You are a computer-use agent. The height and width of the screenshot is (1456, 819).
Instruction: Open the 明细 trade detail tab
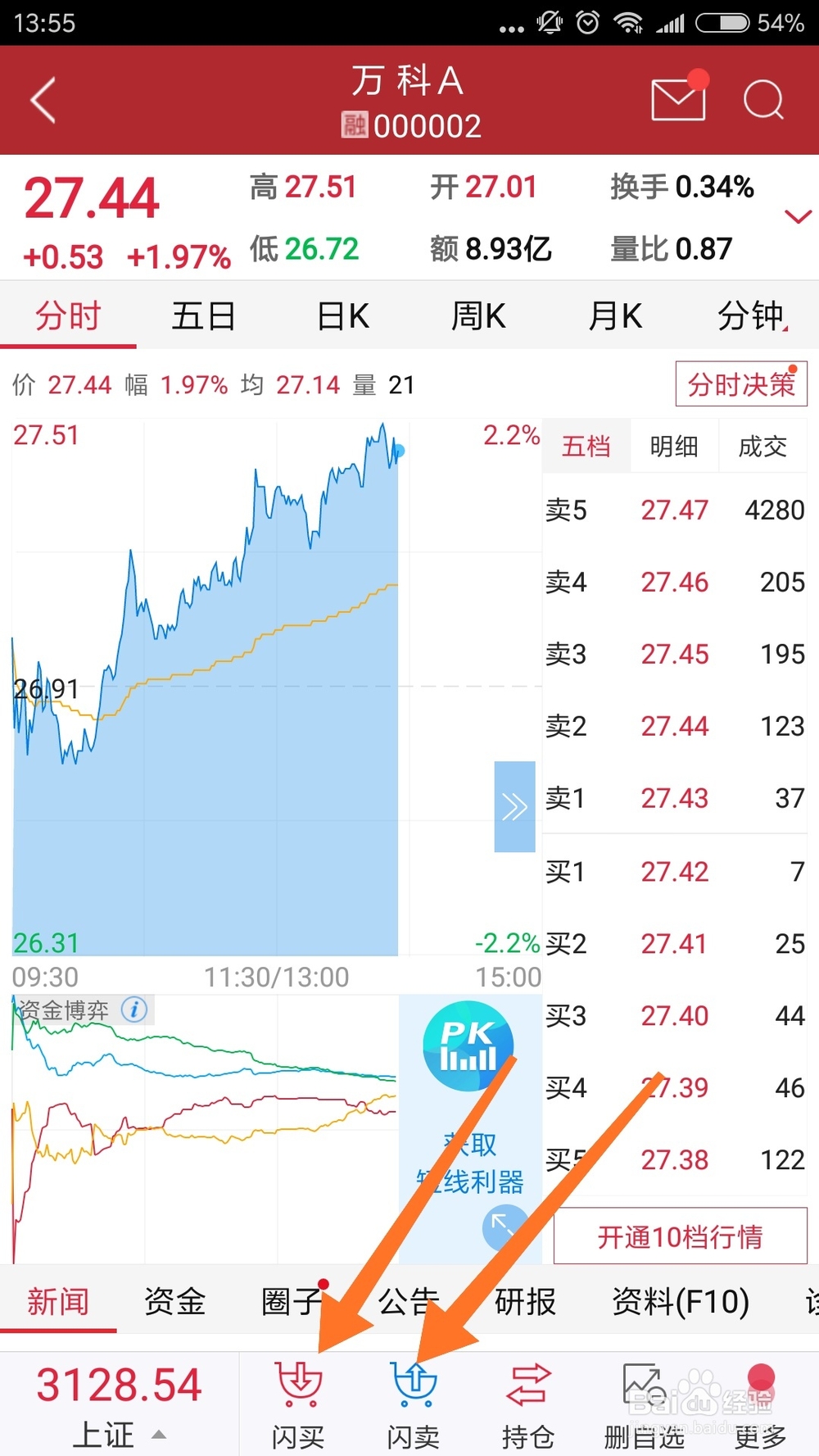coord(672,446)
